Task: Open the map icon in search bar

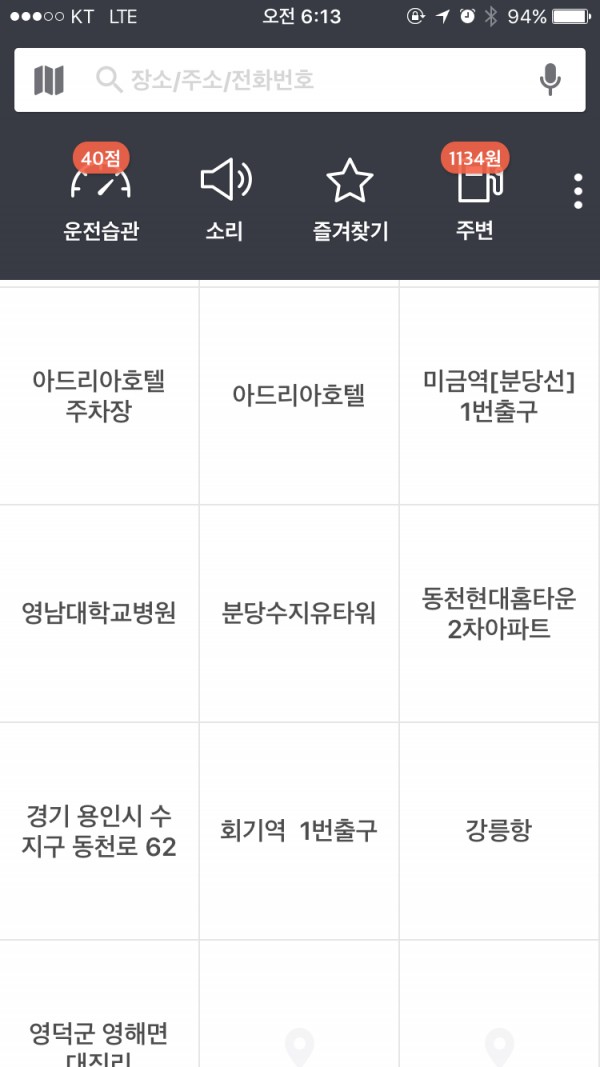Action: coord(49,80)
